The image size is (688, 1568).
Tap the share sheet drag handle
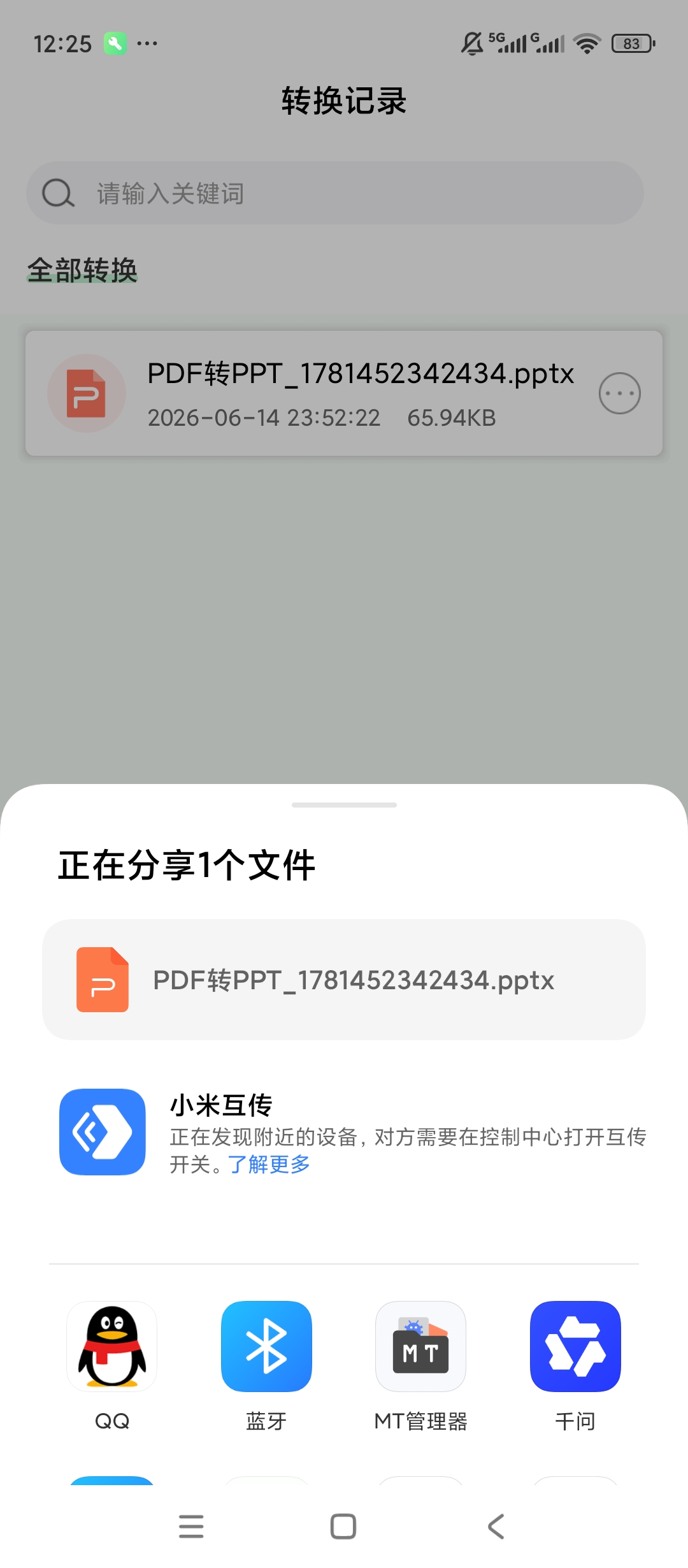344,805
